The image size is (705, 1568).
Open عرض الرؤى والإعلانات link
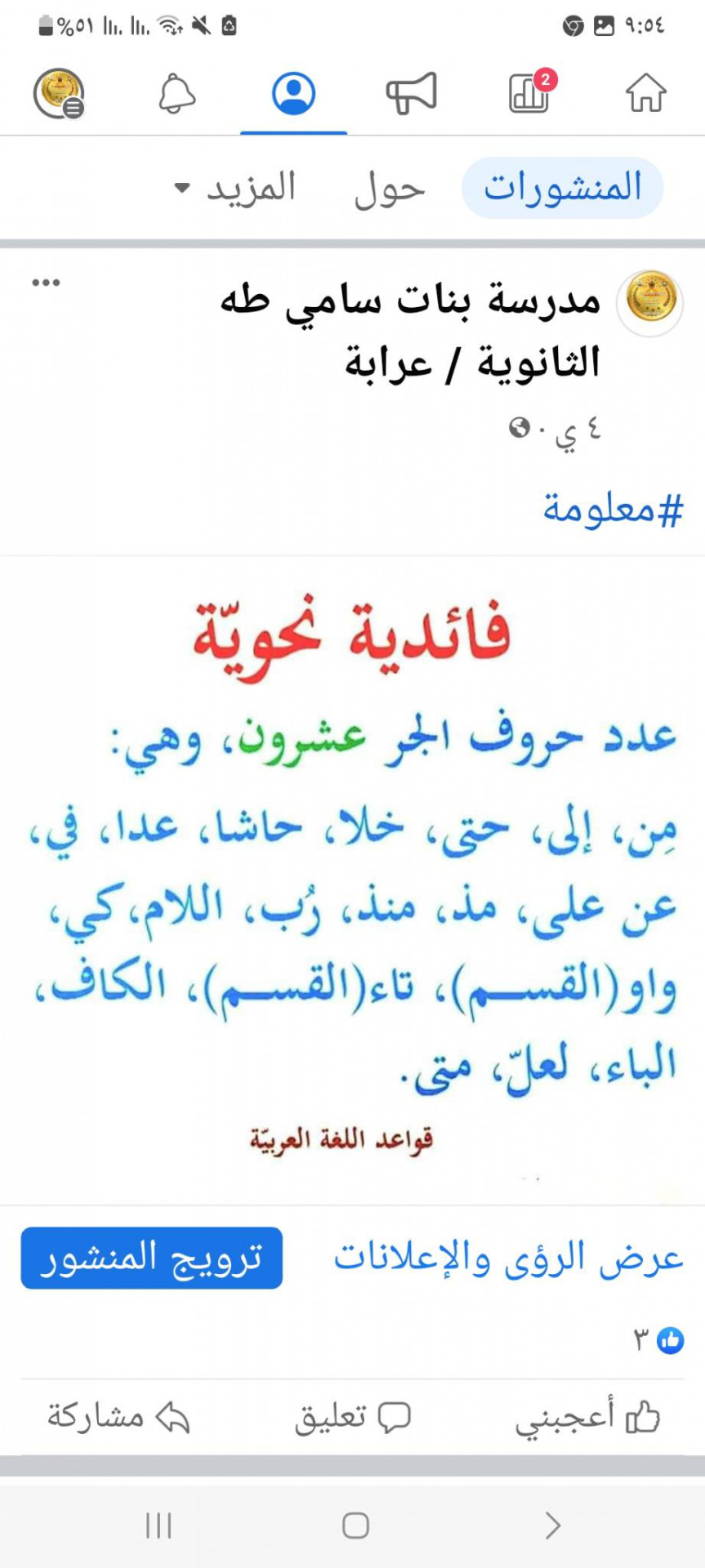[x=508, y=1258]
